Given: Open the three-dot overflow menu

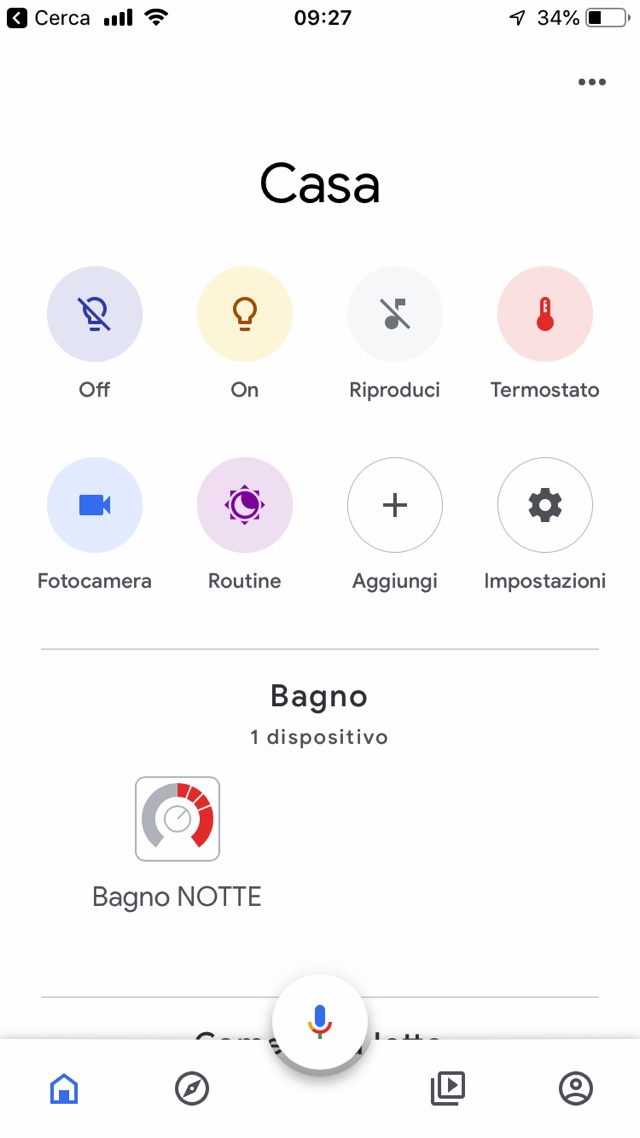Looking at the screenshot, I should point(592,82).
